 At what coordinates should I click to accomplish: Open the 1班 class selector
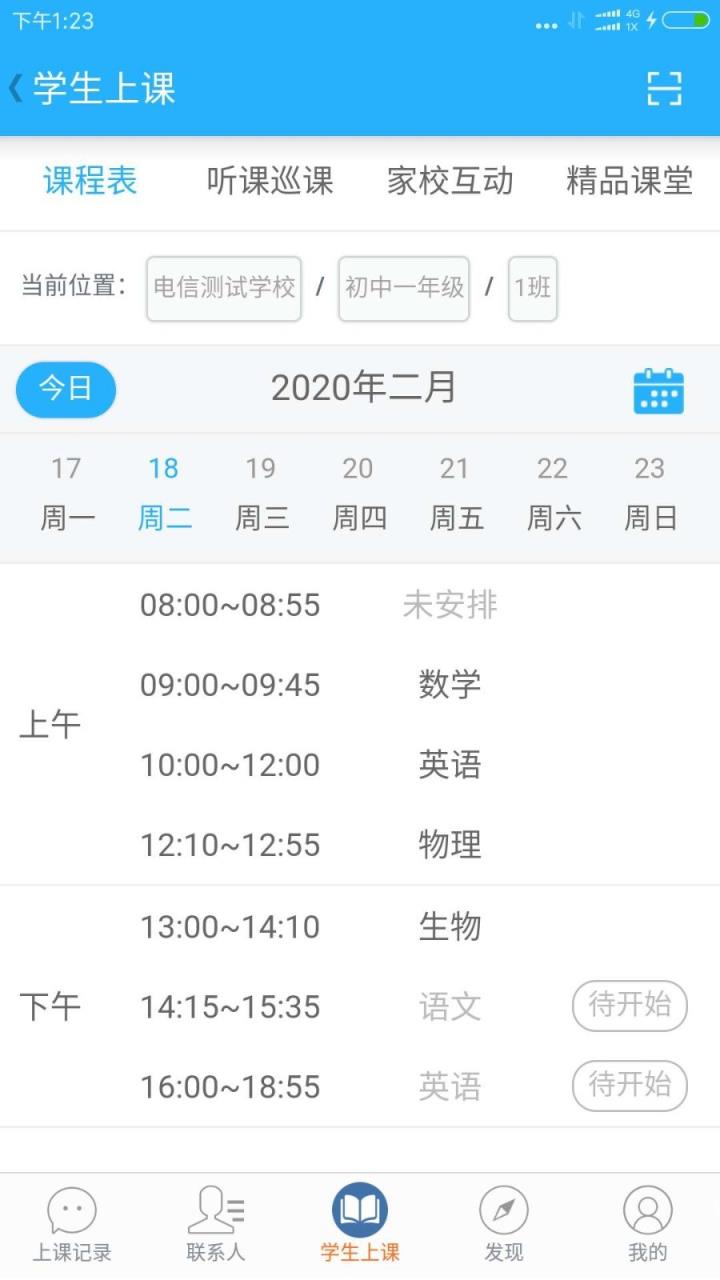[532, 288]
